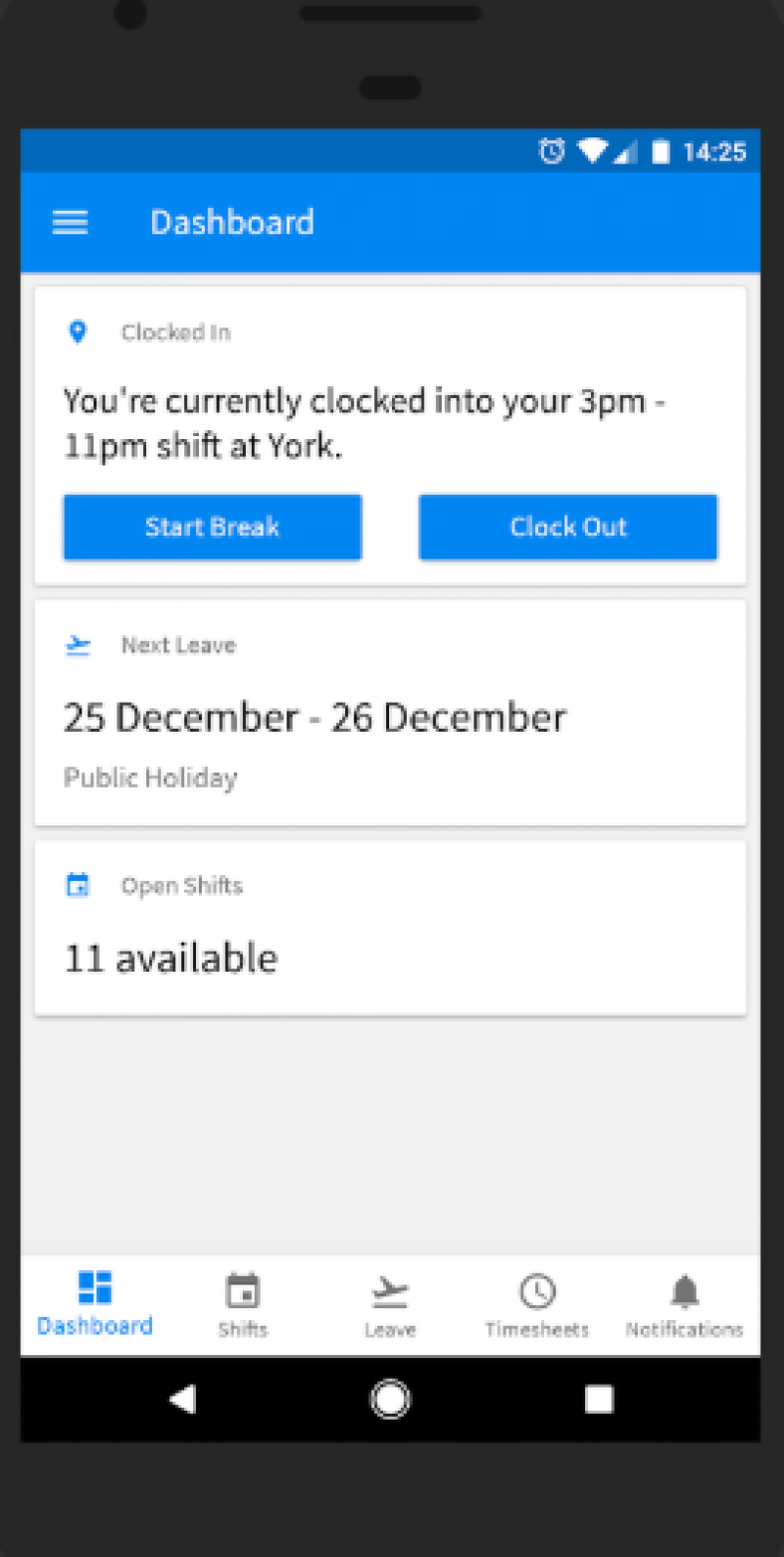
Task: Go to the home screen
Action: coord(390,1400)
